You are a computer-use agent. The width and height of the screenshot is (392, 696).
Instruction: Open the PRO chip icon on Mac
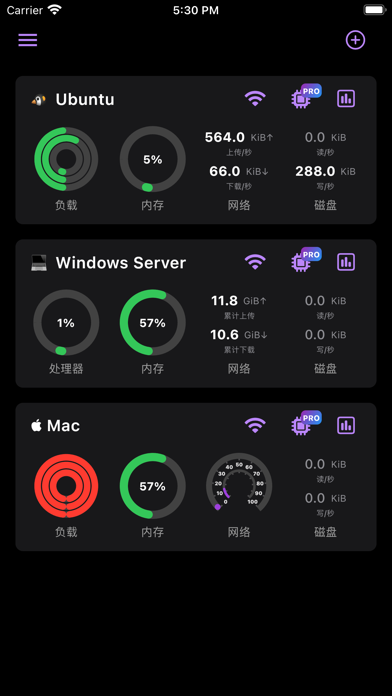point(305,423)
